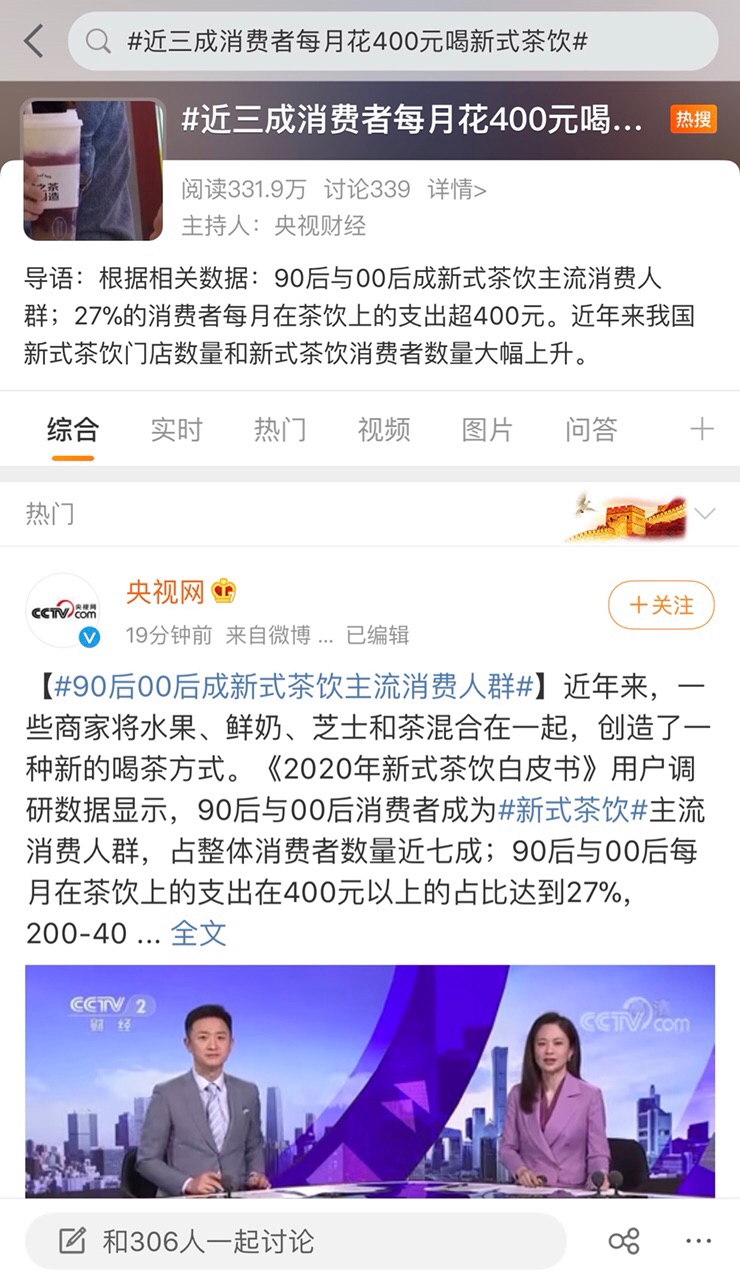
Task: Share this topic page
Action: point(624,1241)
